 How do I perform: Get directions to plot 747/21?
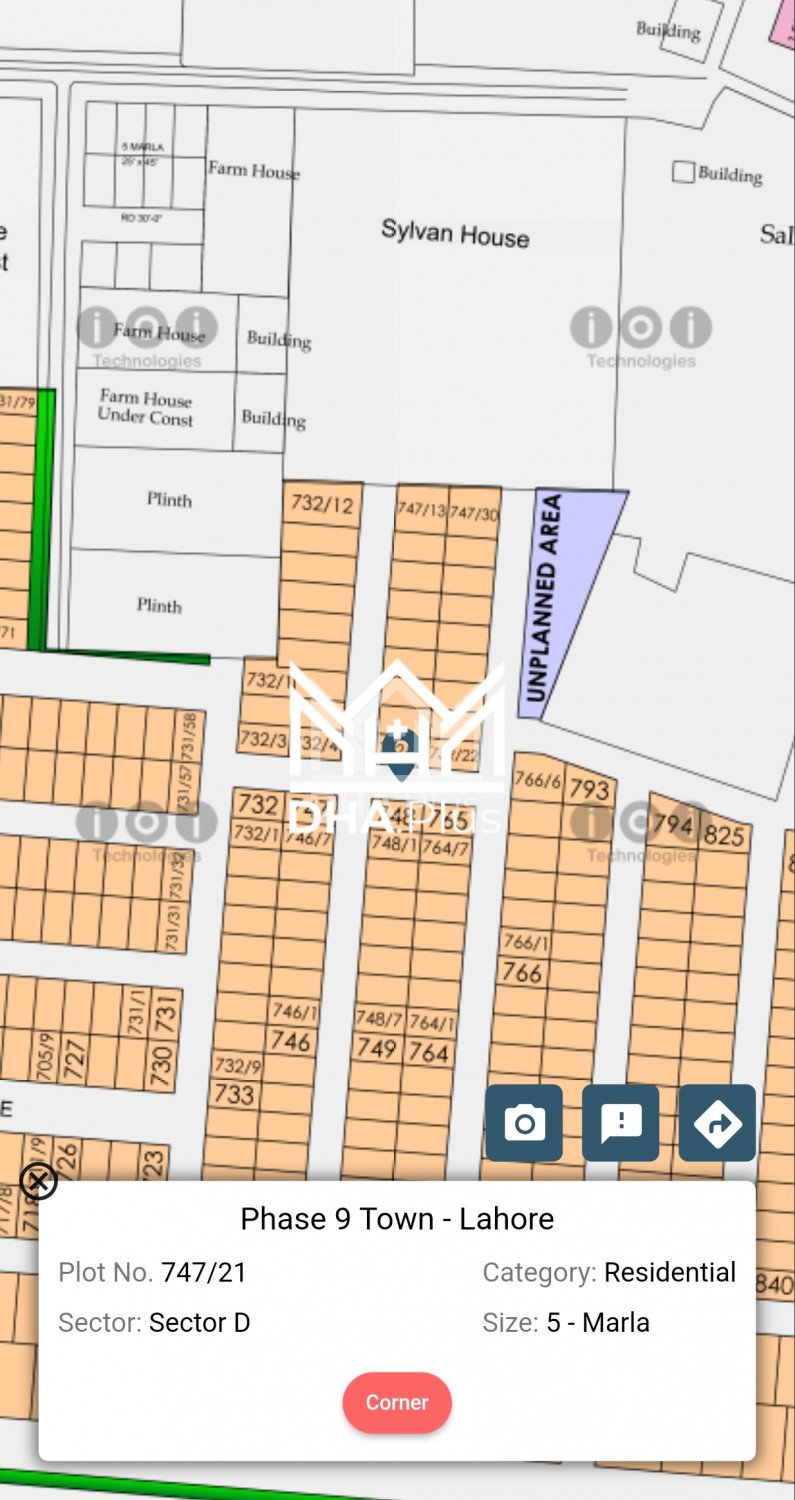click(x=717, y=1123)
